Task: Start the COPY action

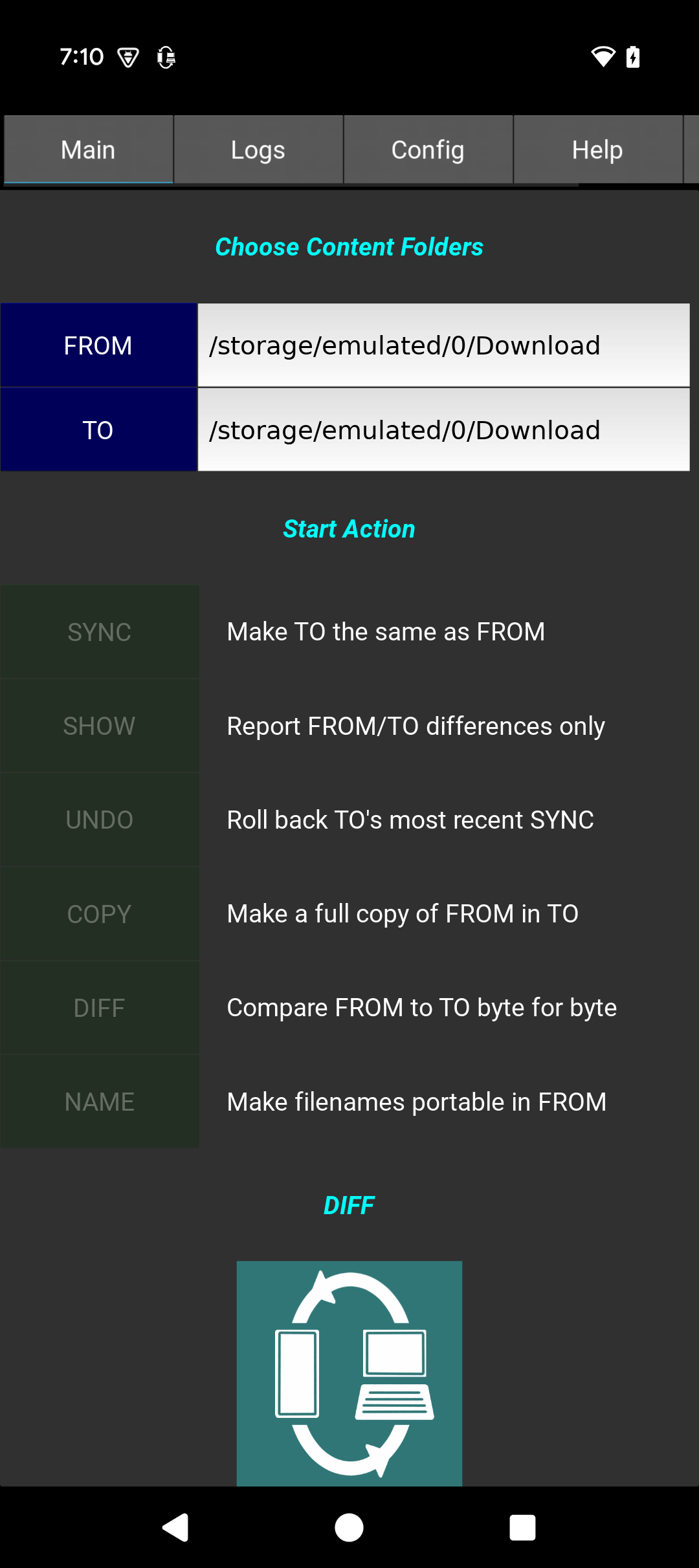Action: (x=100, y=914)
